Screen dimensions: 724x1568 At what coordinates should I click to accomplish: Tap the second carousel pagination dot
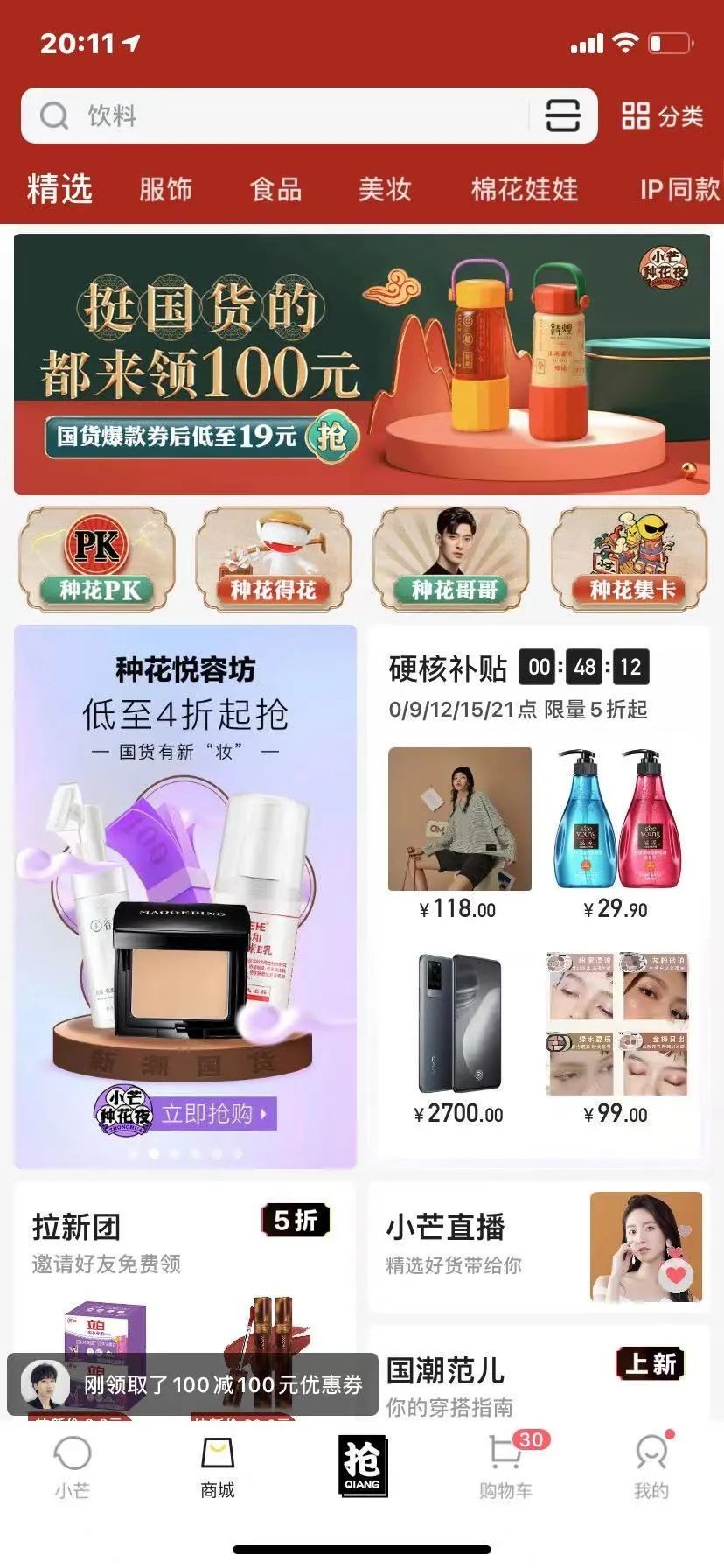pos(153,1154)
